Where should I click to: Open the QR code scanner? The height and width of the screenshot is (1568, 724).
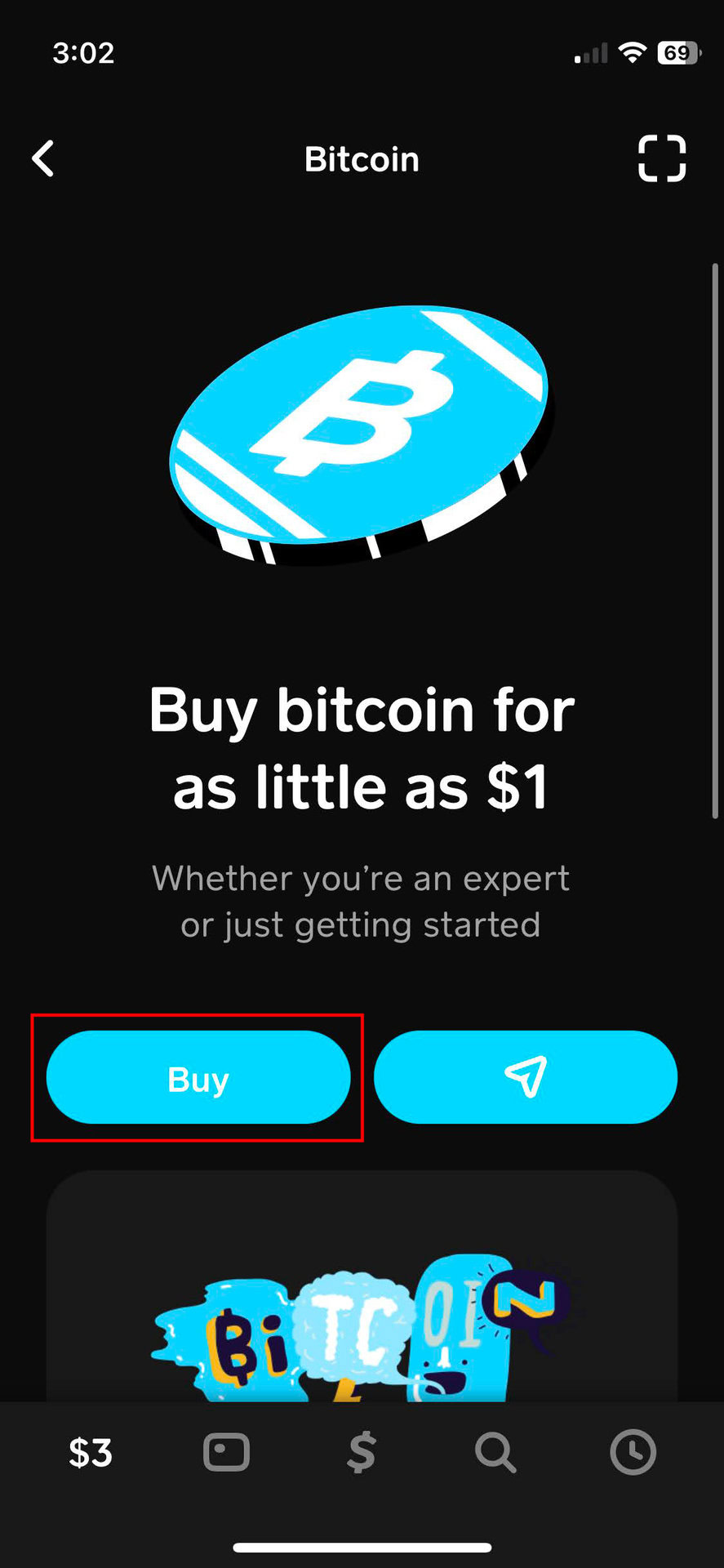(661, 158)
